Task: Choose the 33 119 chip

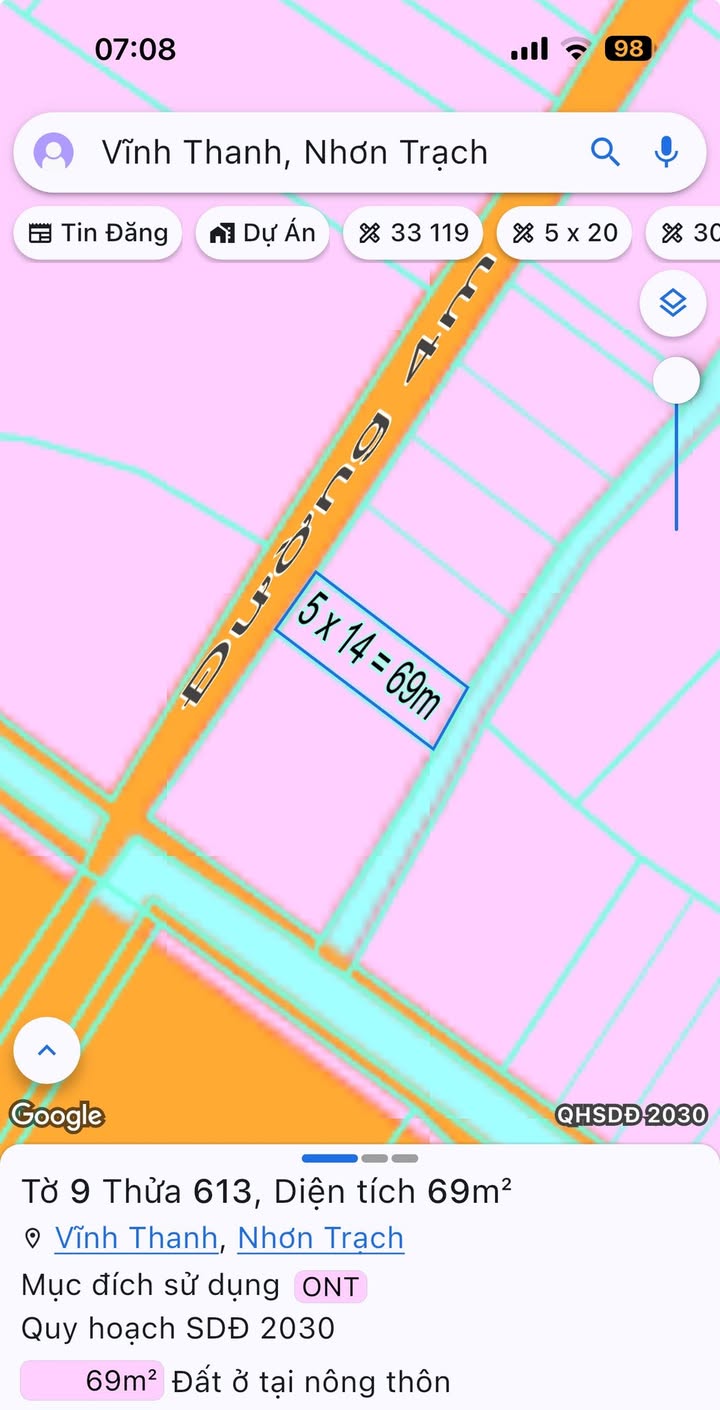Action: coord(413,233)
